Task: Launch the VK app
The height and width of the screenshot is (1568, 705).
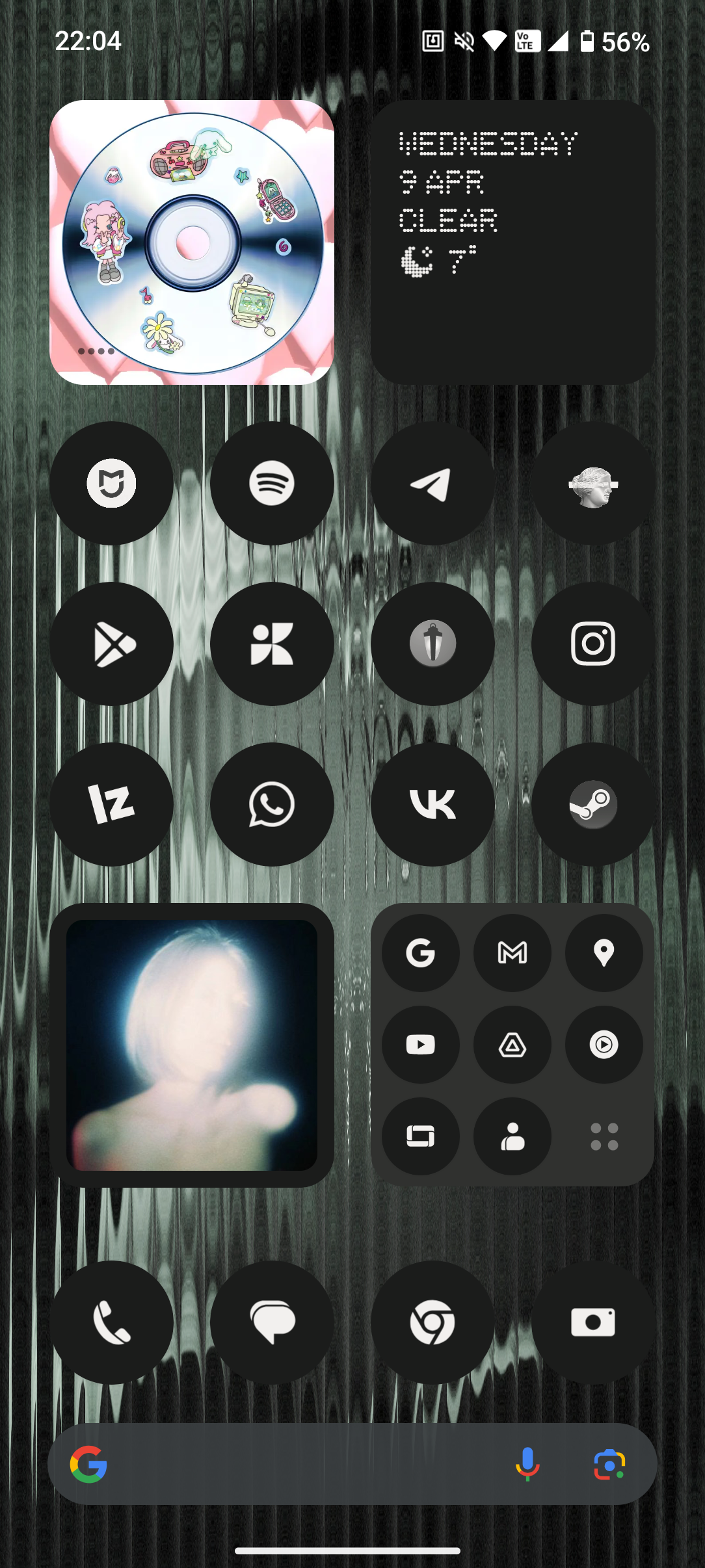Action: pos(432,804)
